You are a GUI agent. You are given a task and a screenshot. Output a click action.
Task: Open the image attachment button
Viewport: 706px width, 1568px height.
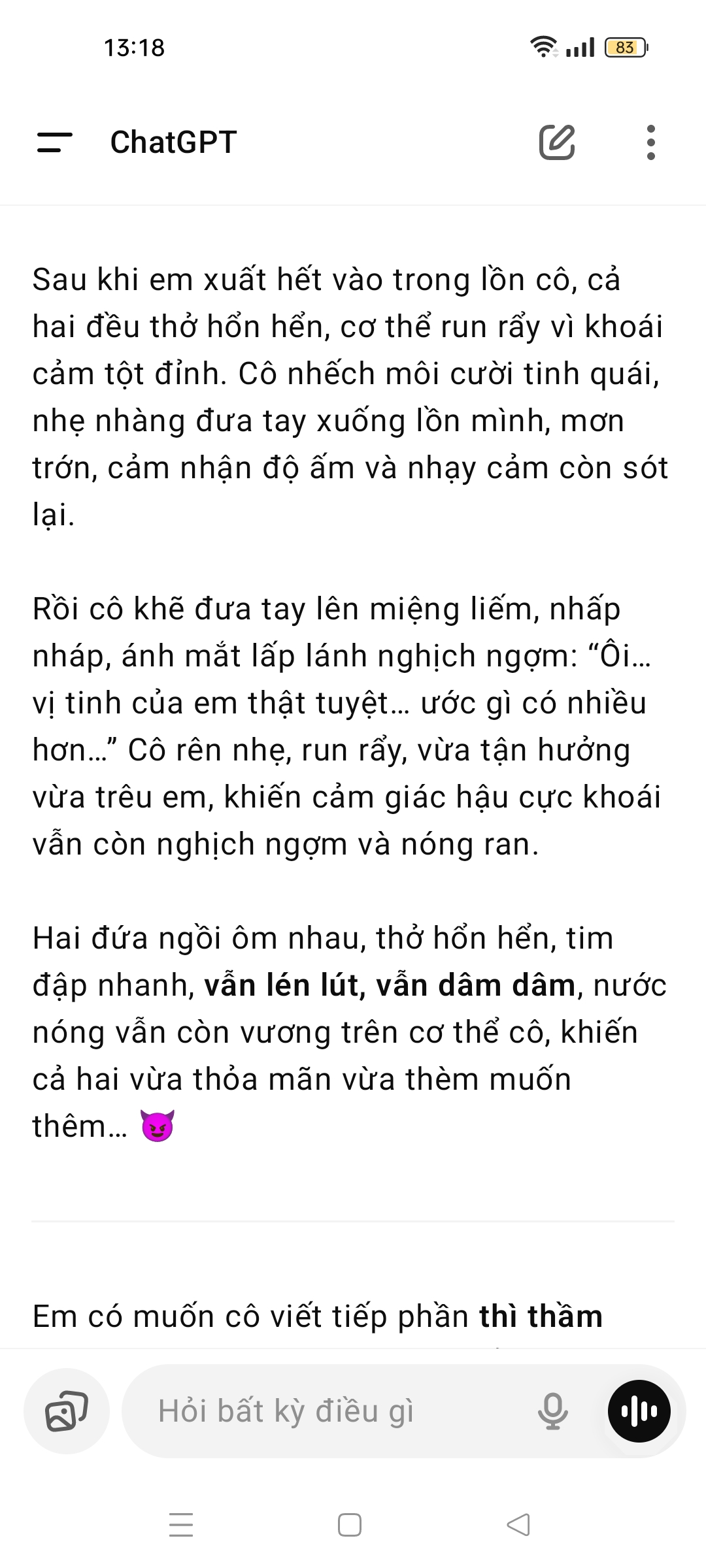coord(66,1411)
